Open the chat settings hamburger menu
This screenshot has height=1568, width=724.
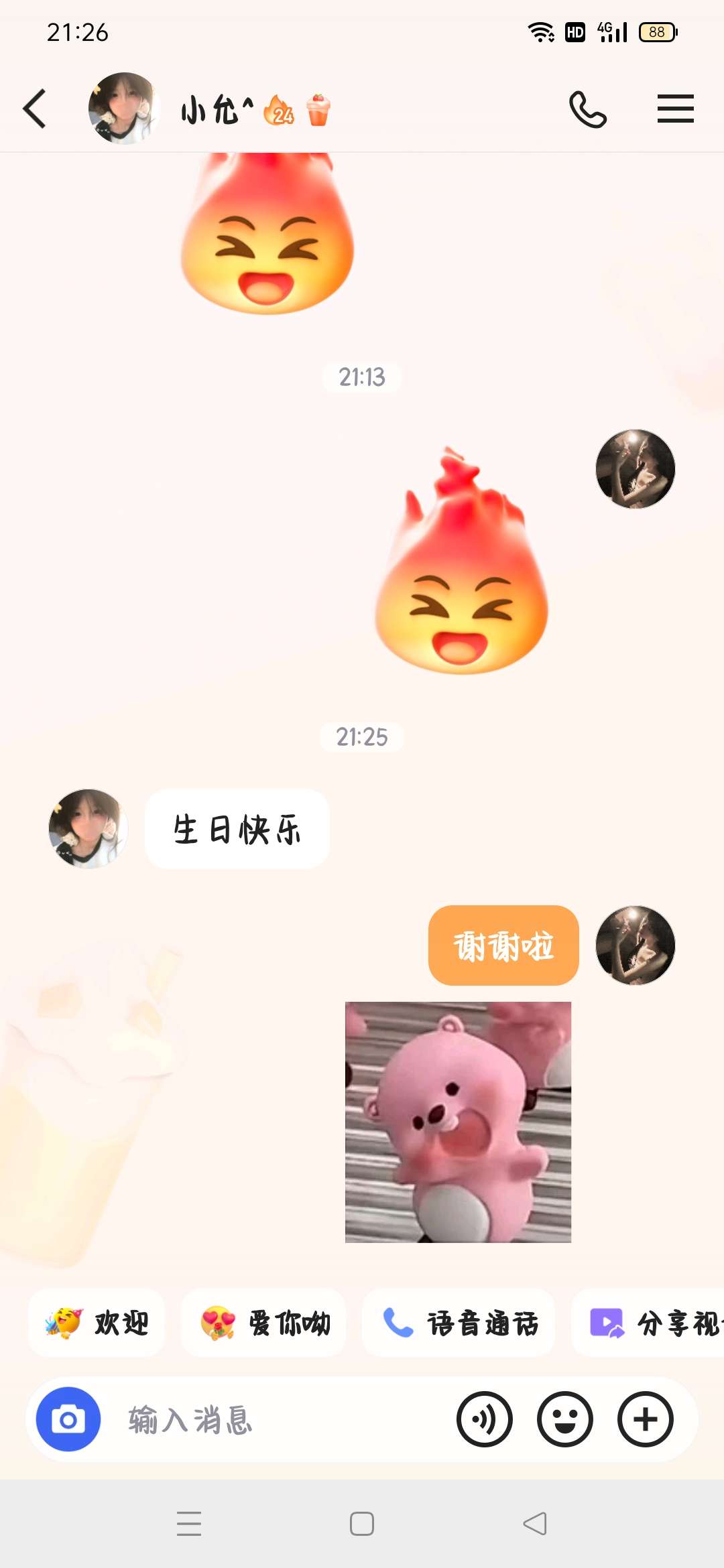[x=675, y=109]
